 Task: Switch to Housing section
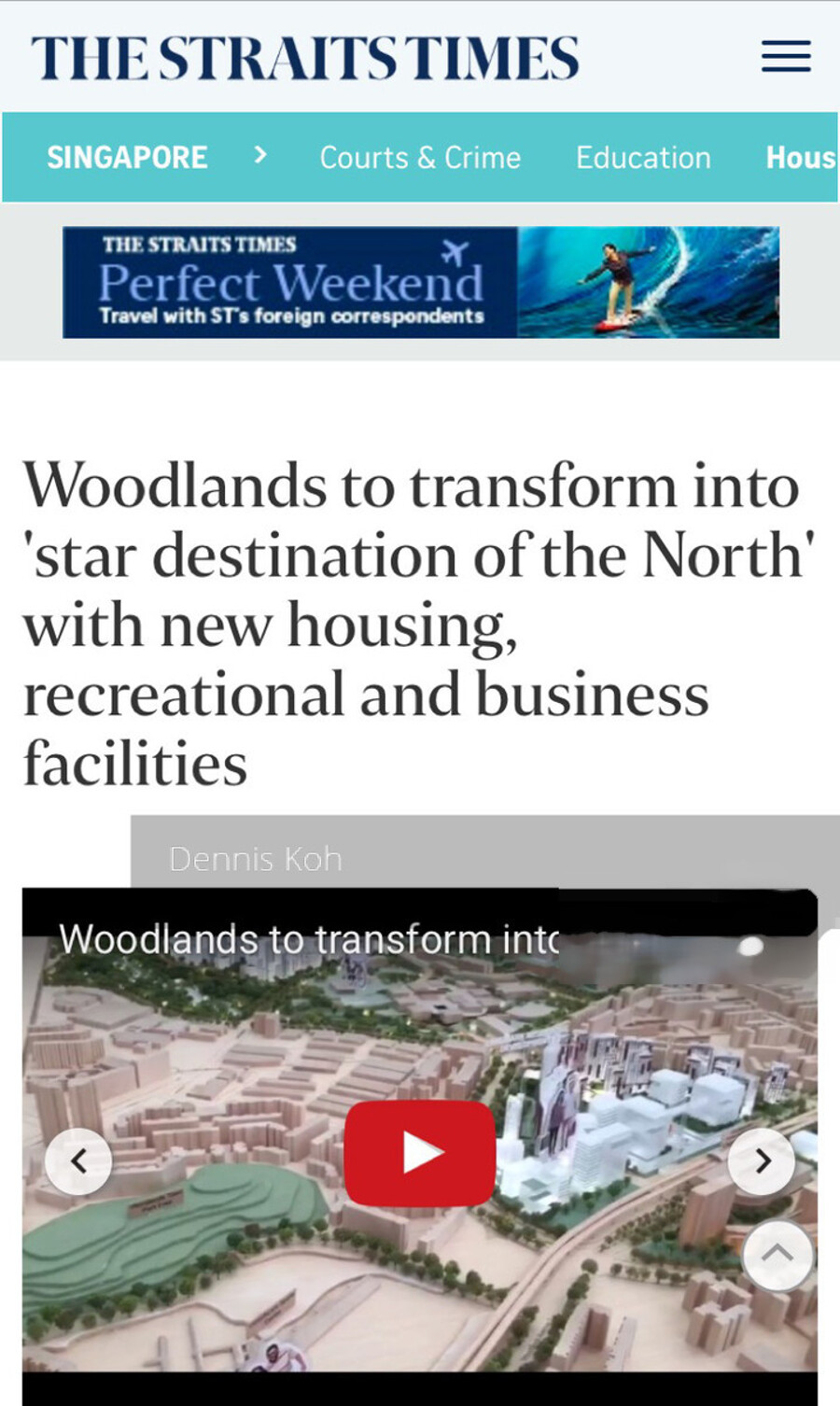800,157
